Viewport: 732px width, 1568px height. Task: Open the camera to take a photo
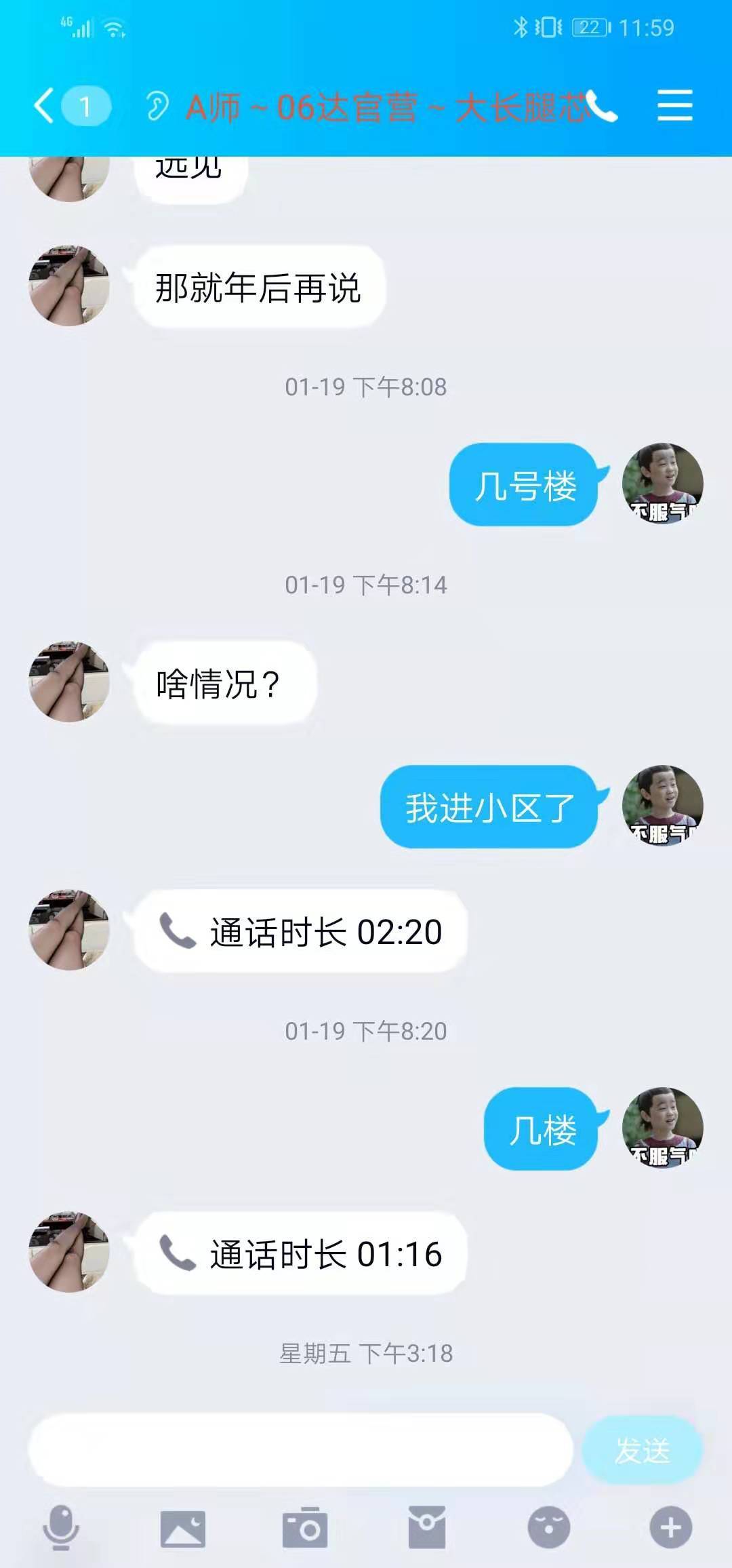click(x=305, y=1528)
